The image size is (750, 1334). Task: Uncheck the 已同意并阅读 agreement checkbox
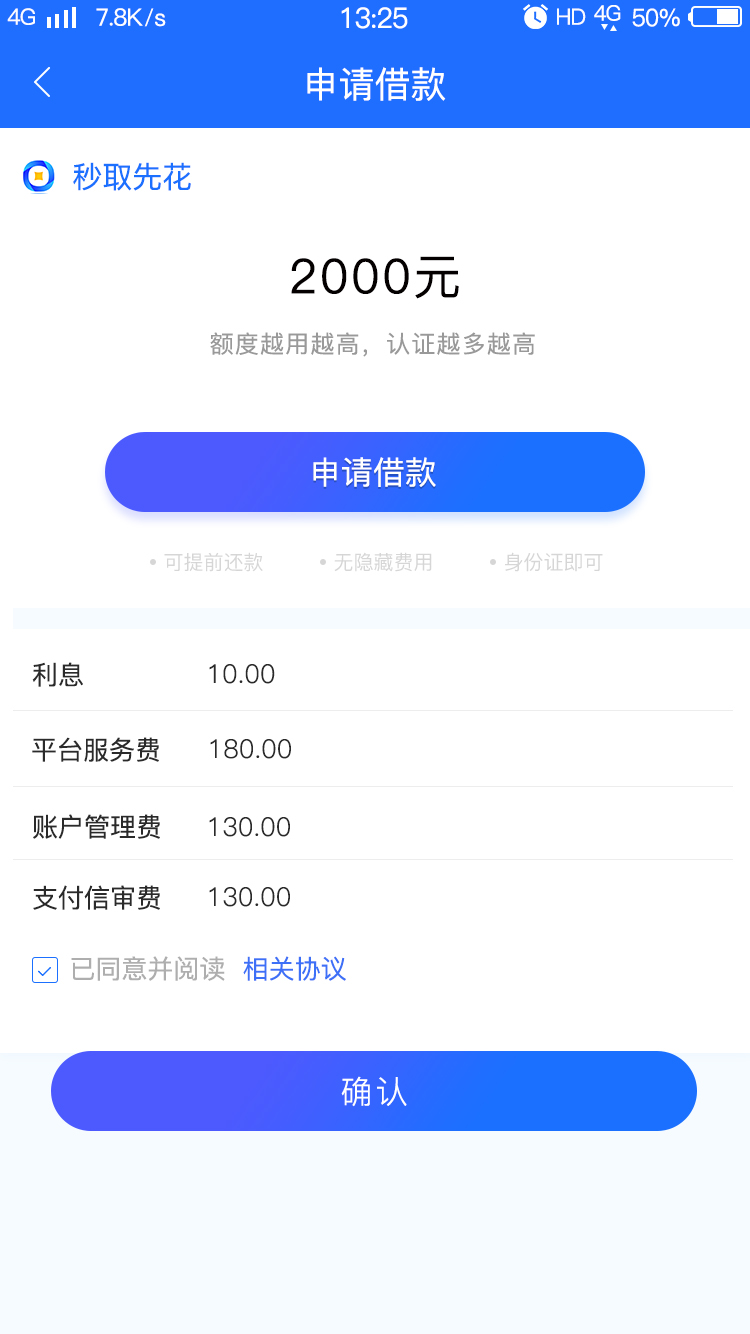pos(45,970)
